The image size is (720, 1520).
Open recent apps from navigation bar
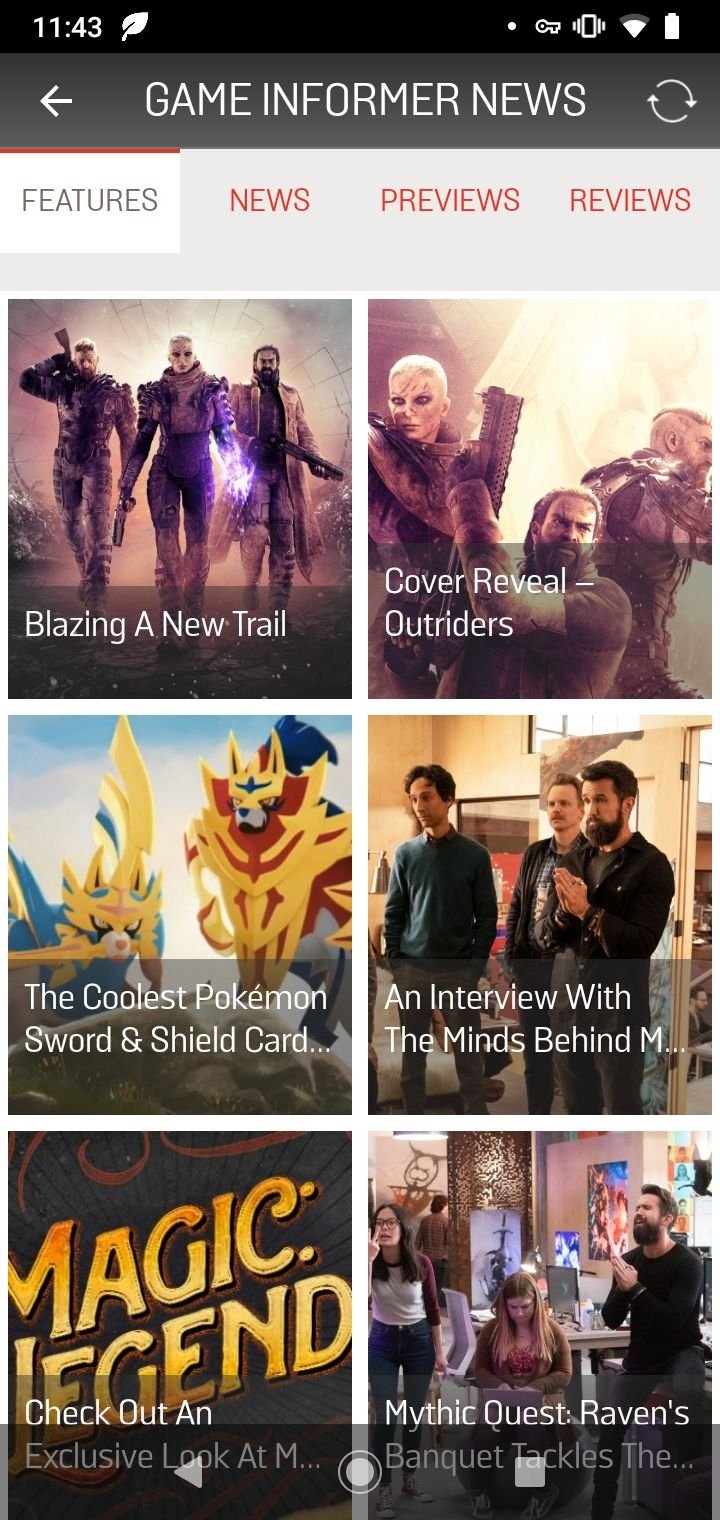529,1471
